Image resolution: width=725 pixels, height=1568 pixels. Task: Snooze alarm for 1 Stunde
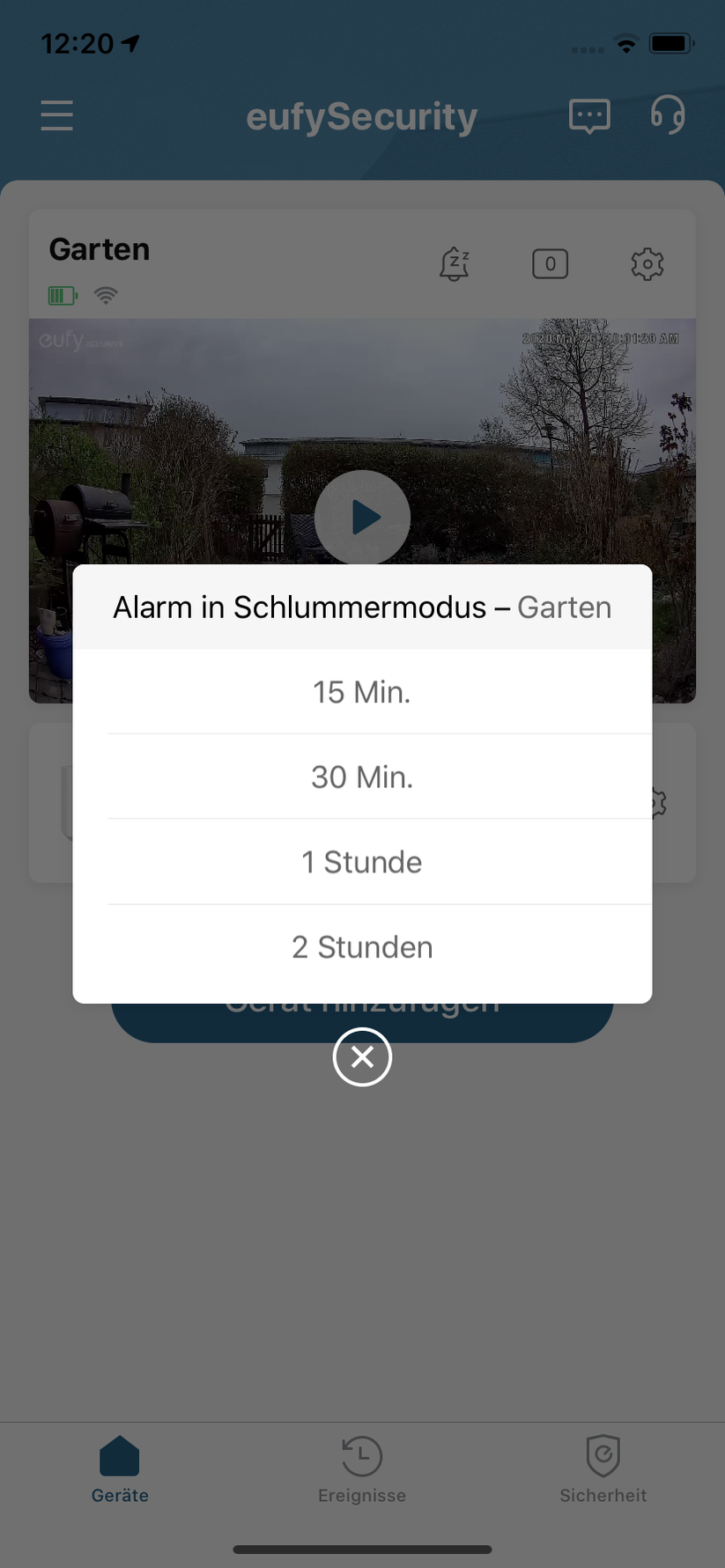click(x=362, y=862)
